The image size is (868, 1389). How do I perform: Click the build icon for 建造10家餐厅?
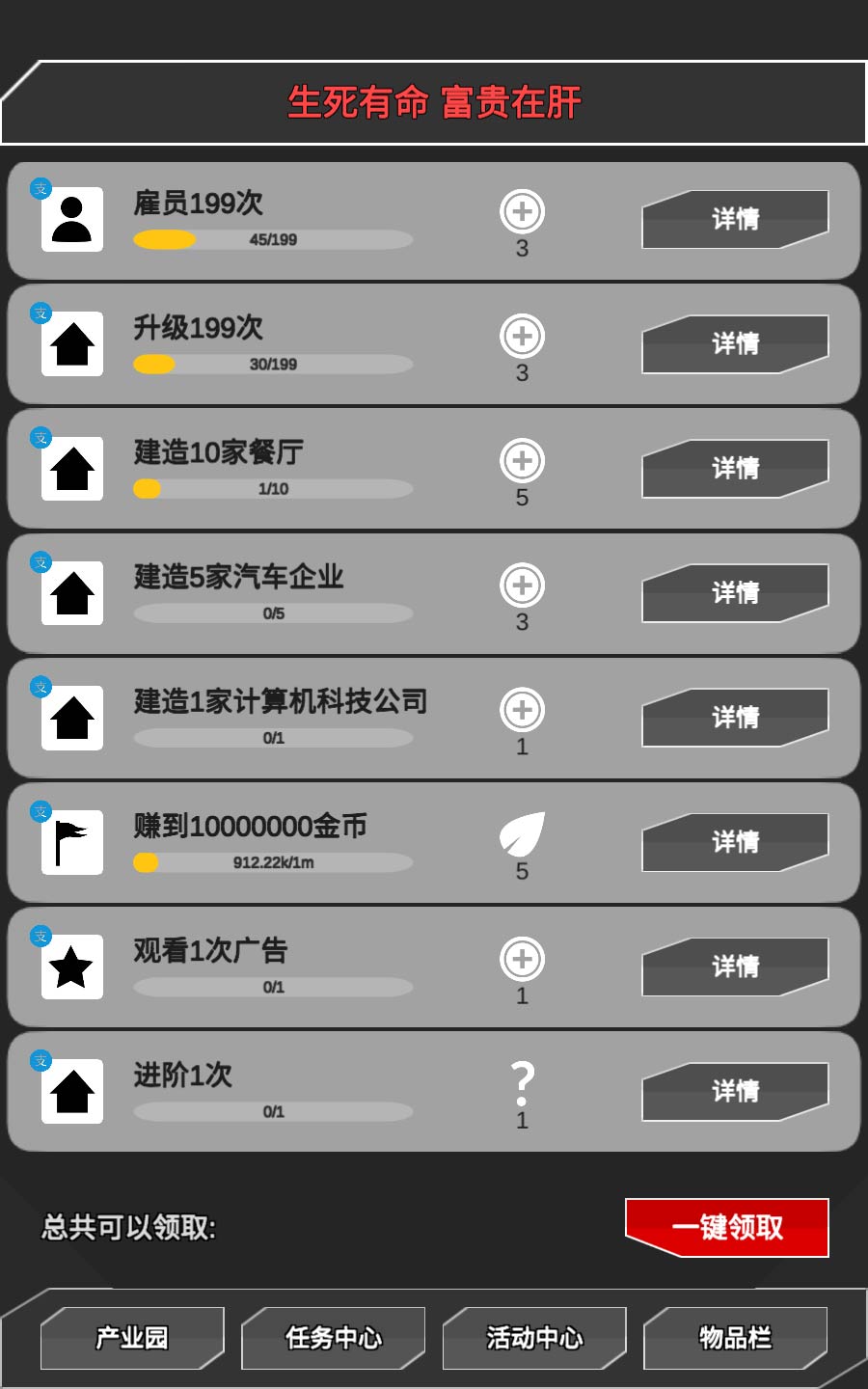pos(72,468)
